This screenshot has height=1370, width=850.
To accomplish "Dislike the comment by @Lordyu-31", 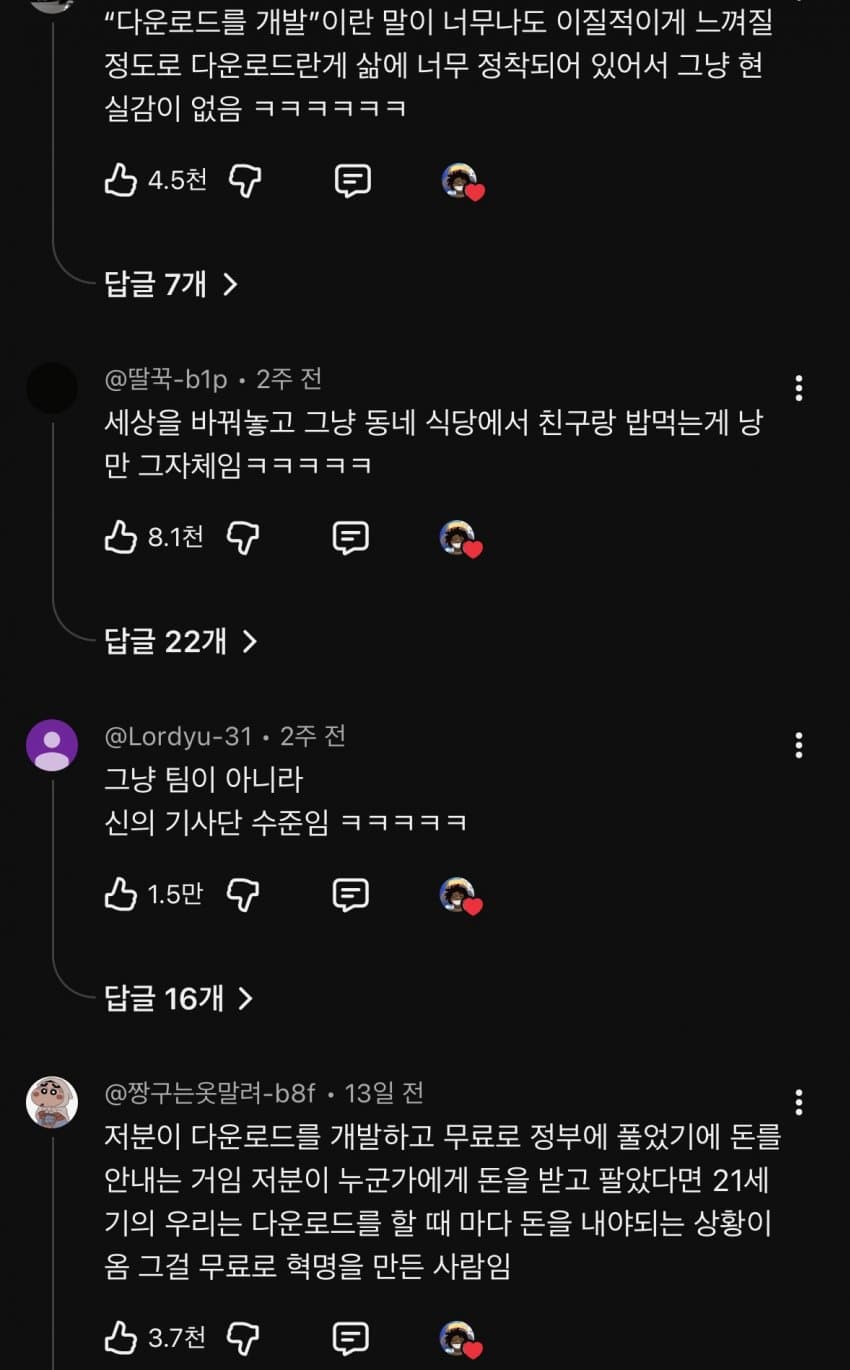I will click(244, 894).
